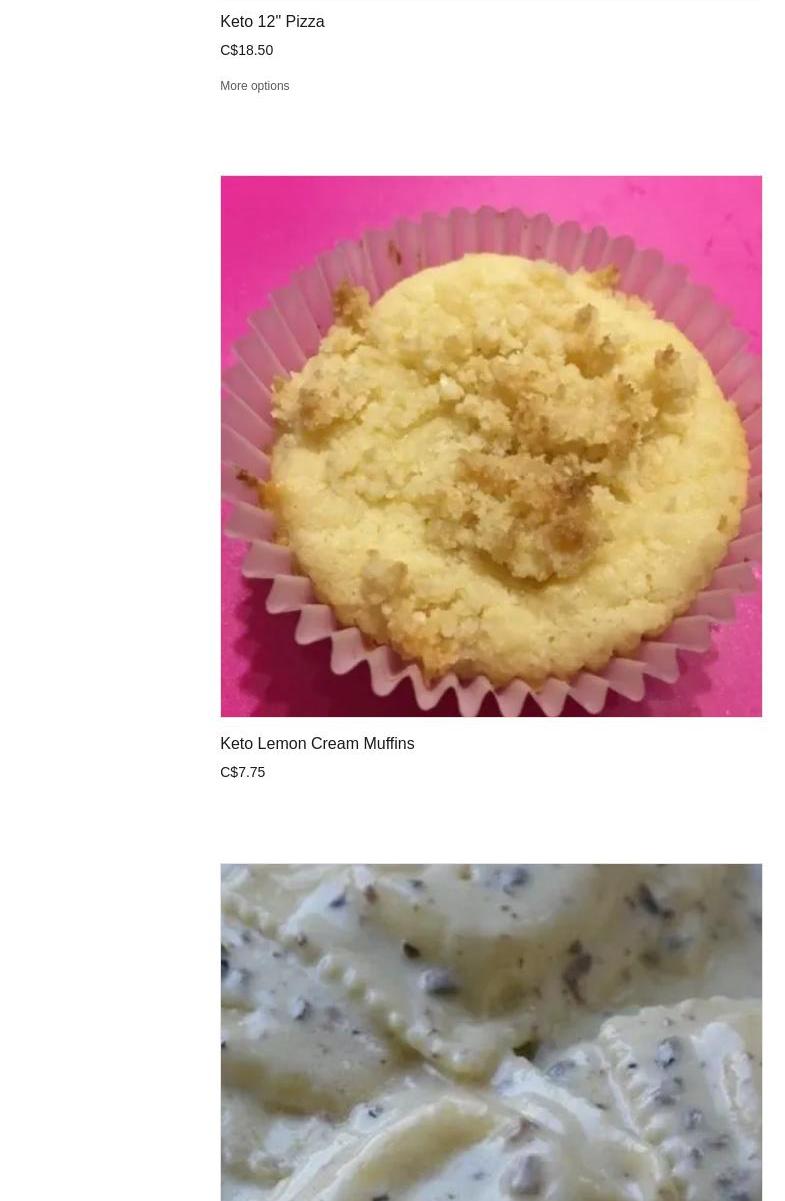Open More options for Keto 12" Pizza
Screen dimensions: 785x1201
(x=254, y=86)
